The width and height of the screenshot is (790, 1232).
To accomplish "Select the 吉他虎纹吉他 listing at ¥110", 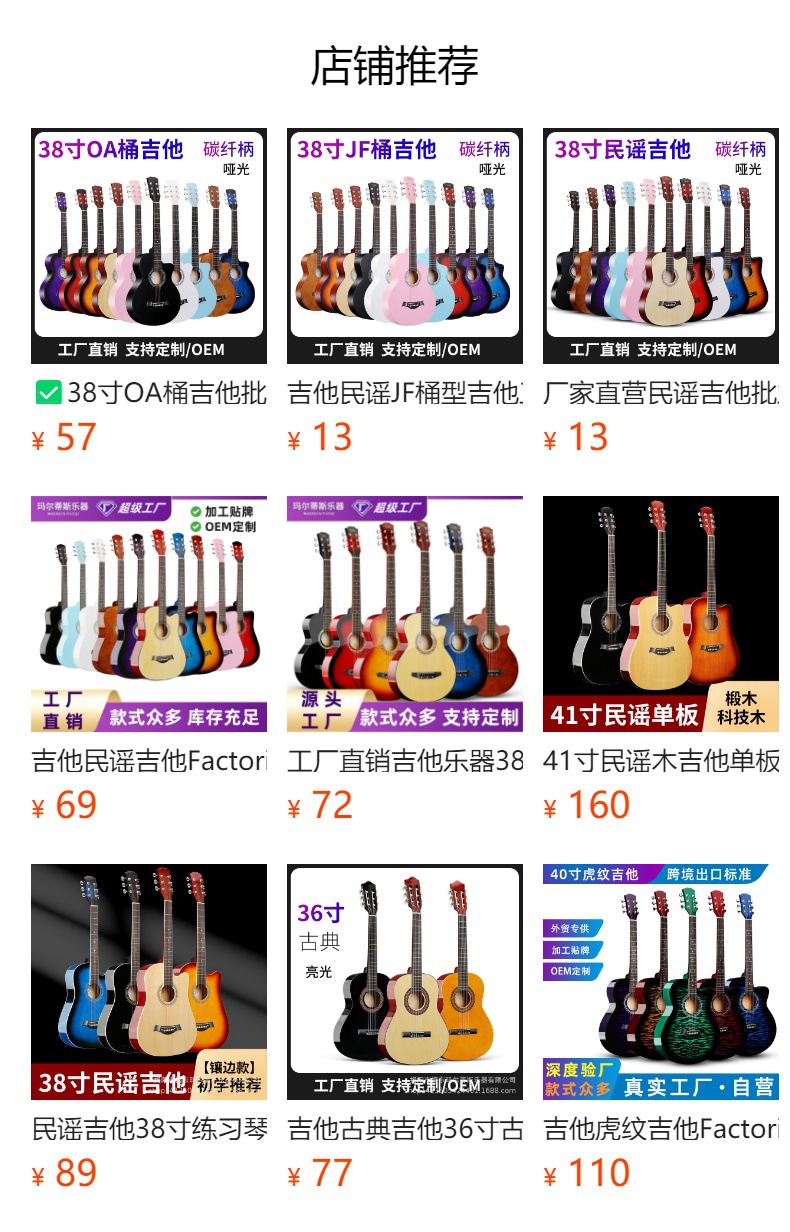I will tap(661, 982).
